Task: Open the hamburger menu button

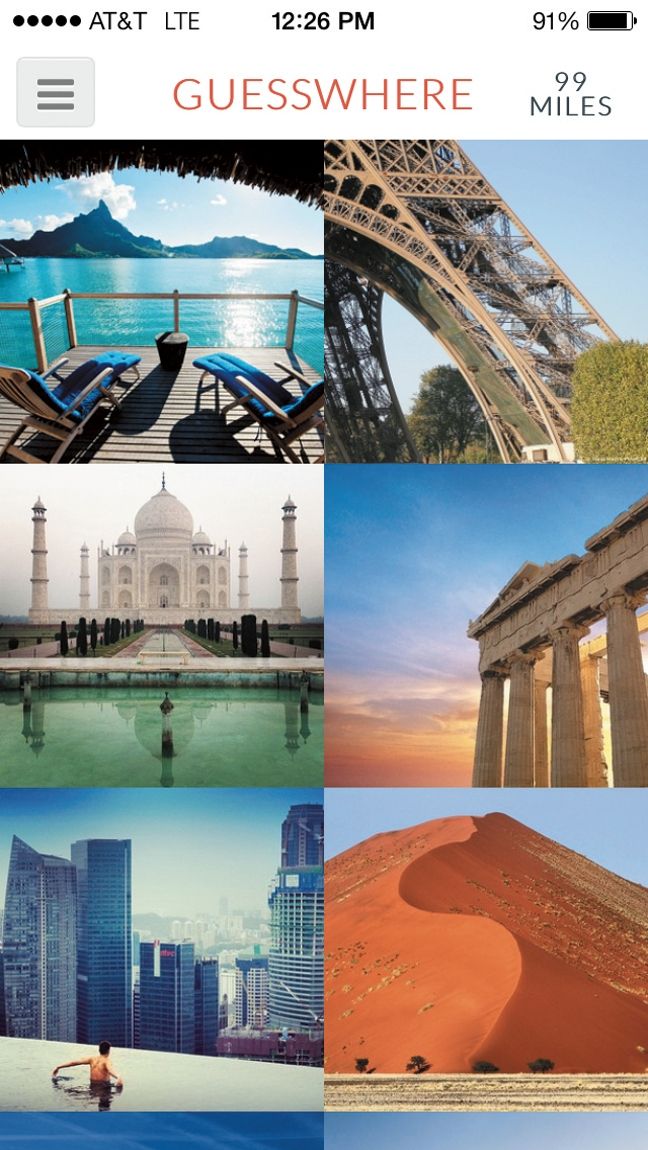Action: tap(56, 92)
